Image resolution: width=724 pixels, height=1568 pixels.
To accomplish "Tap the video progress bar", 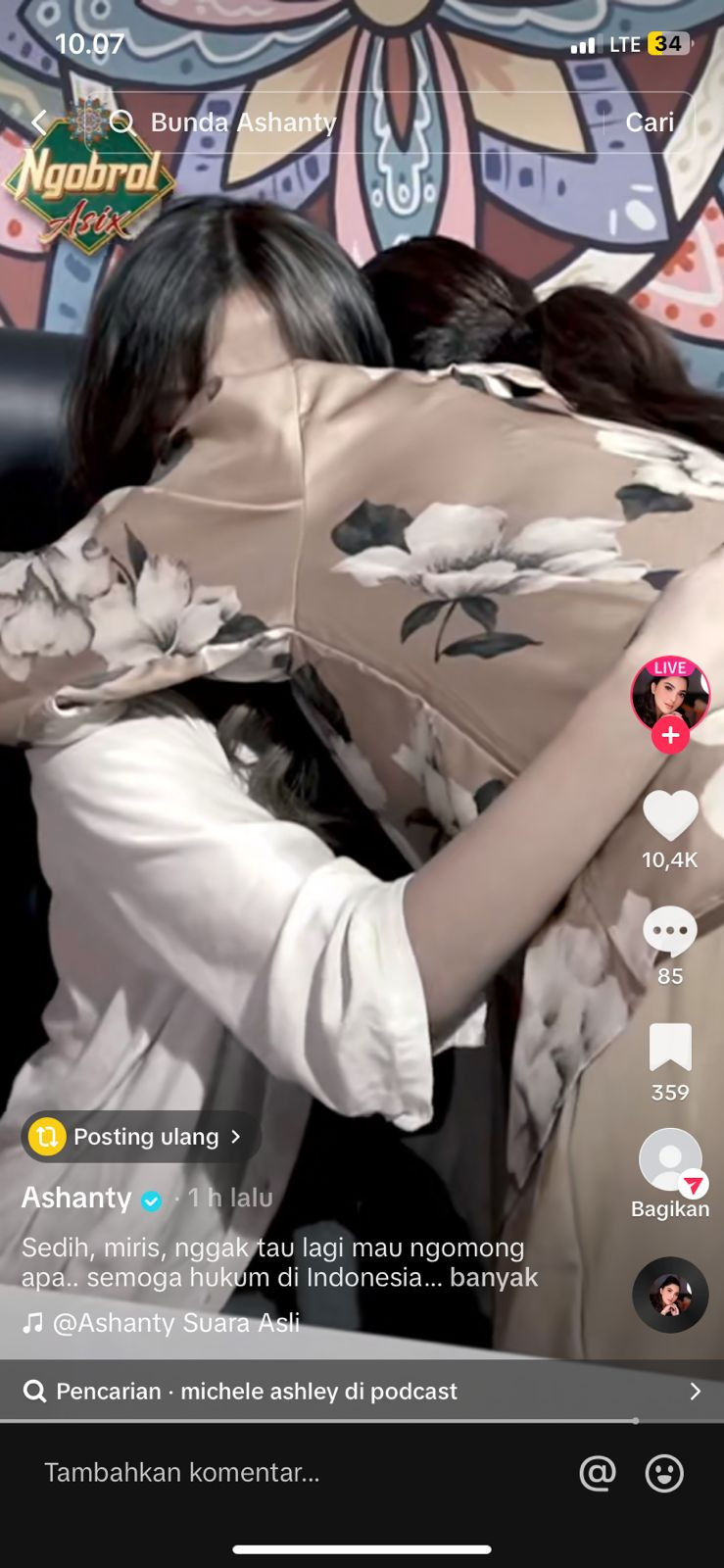I will (361, 1420).
